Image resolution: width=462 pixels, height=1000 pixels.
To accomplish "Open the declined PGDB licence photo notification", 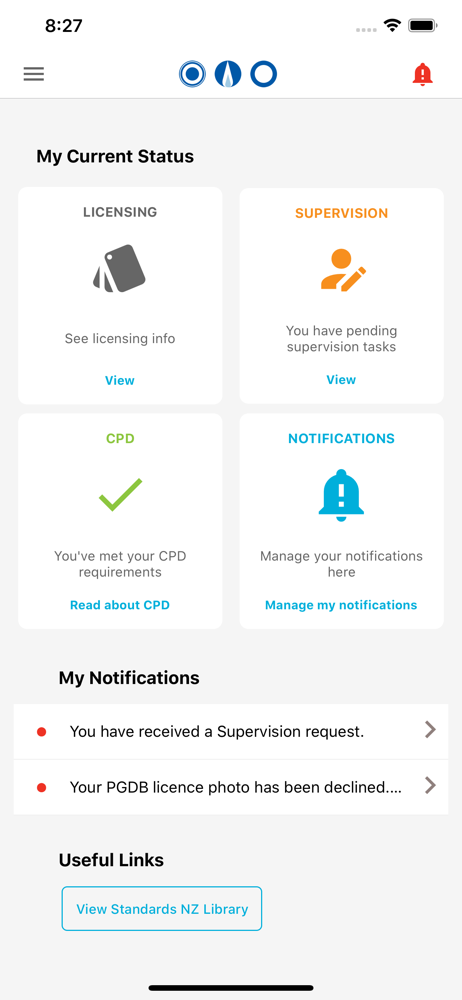I will (231, 787).
